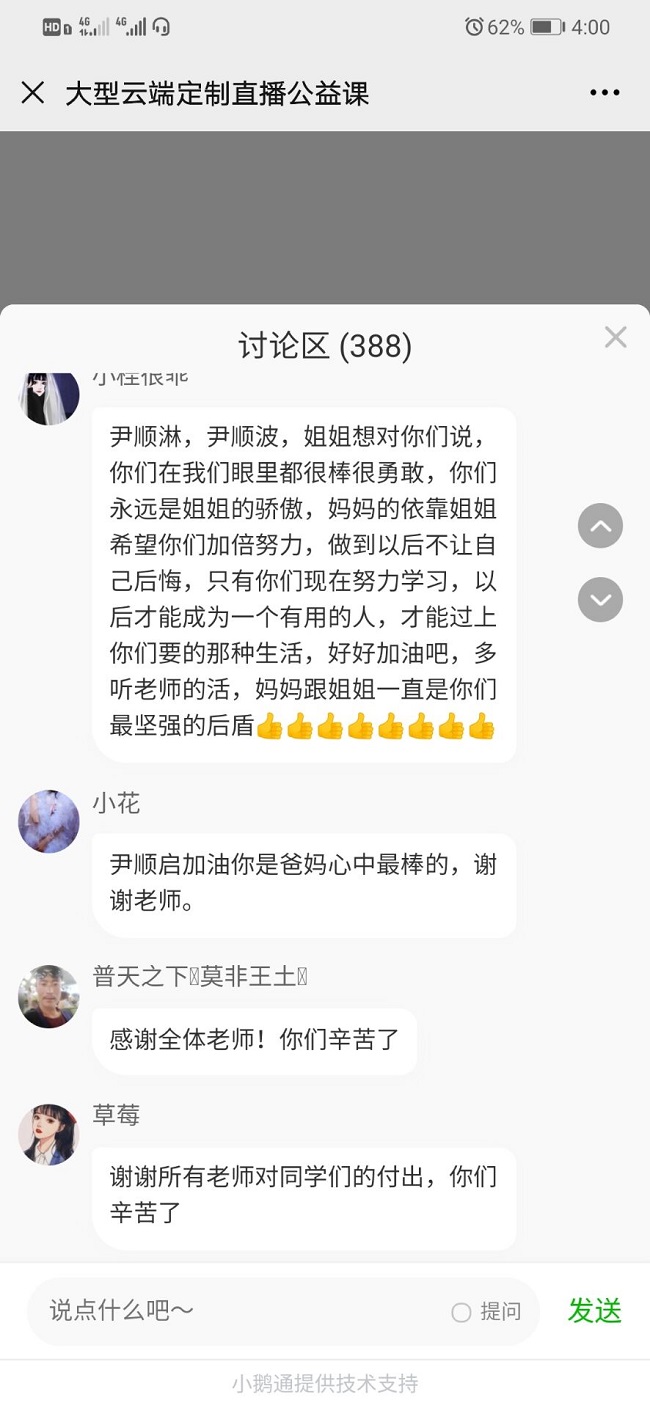Tap the 说点什么吧 comment input field

click(240, 1311)
